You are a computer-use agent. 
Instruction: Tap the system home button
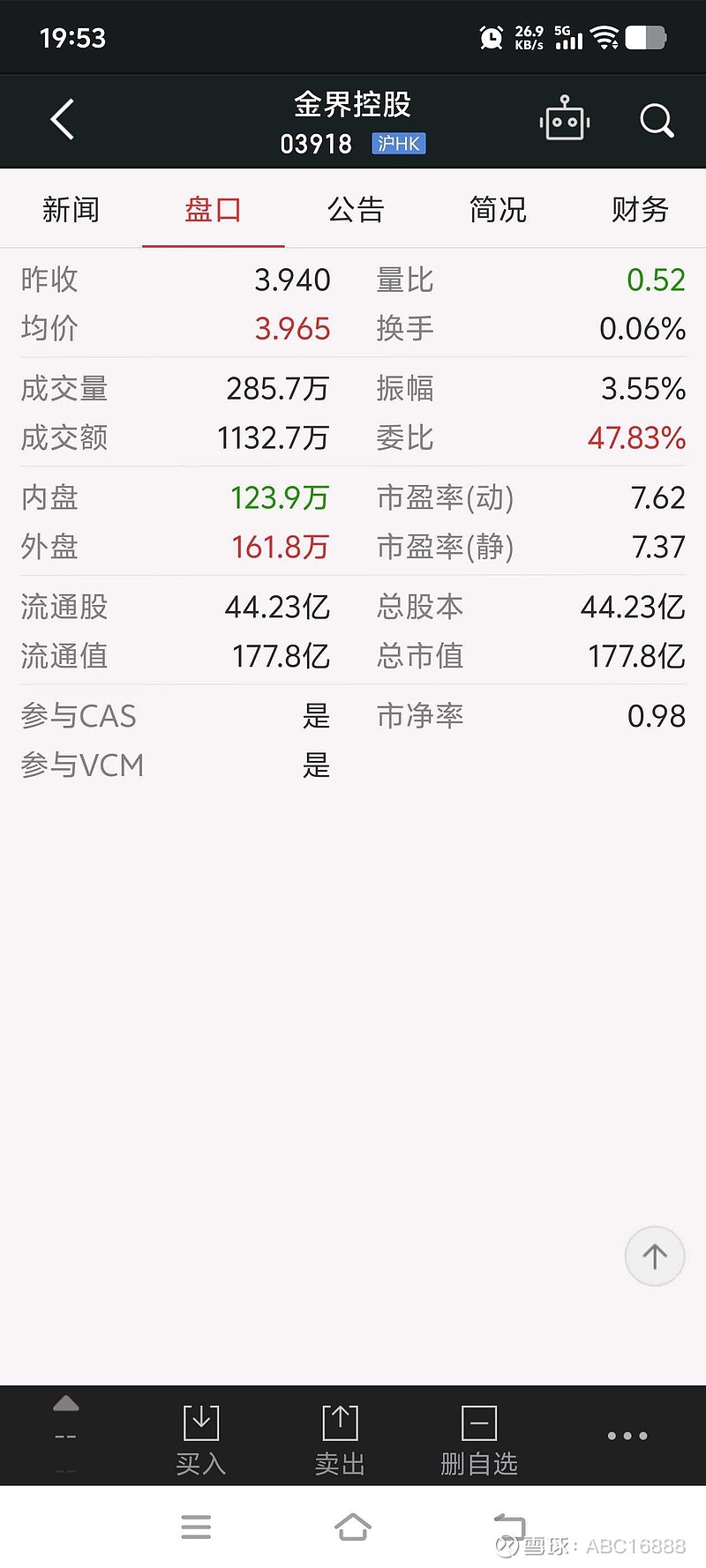click(x=353, y=1527)
